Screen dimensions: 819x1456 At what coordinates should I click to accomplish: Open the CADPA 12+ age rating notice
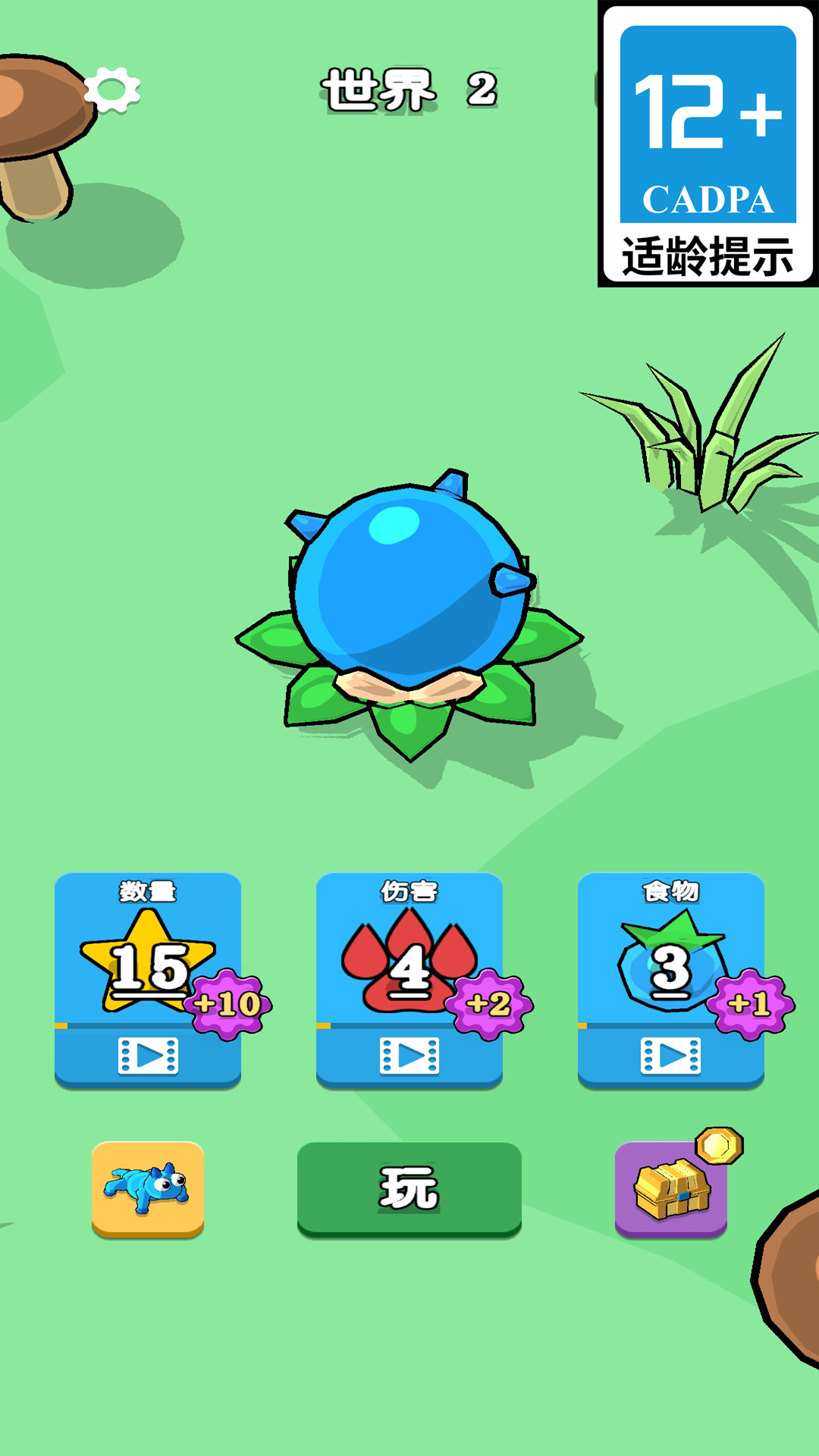coord(708,144)
